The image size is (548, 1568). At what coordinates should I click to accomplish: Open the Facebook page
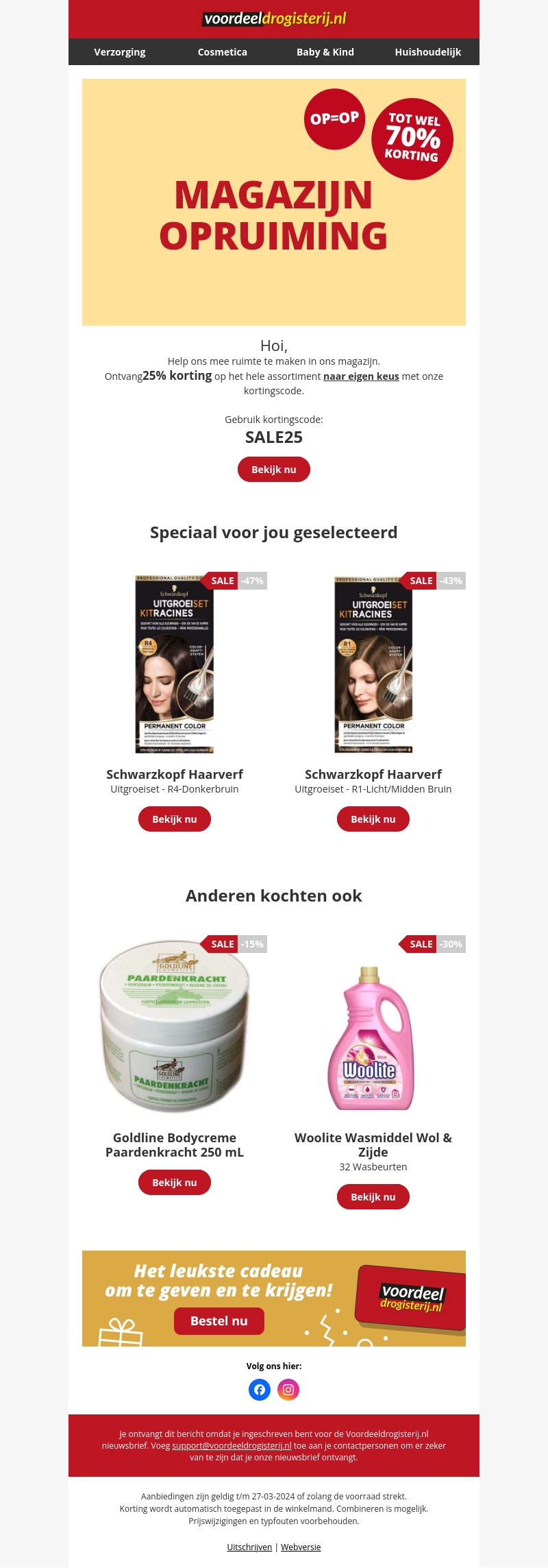260,1390
